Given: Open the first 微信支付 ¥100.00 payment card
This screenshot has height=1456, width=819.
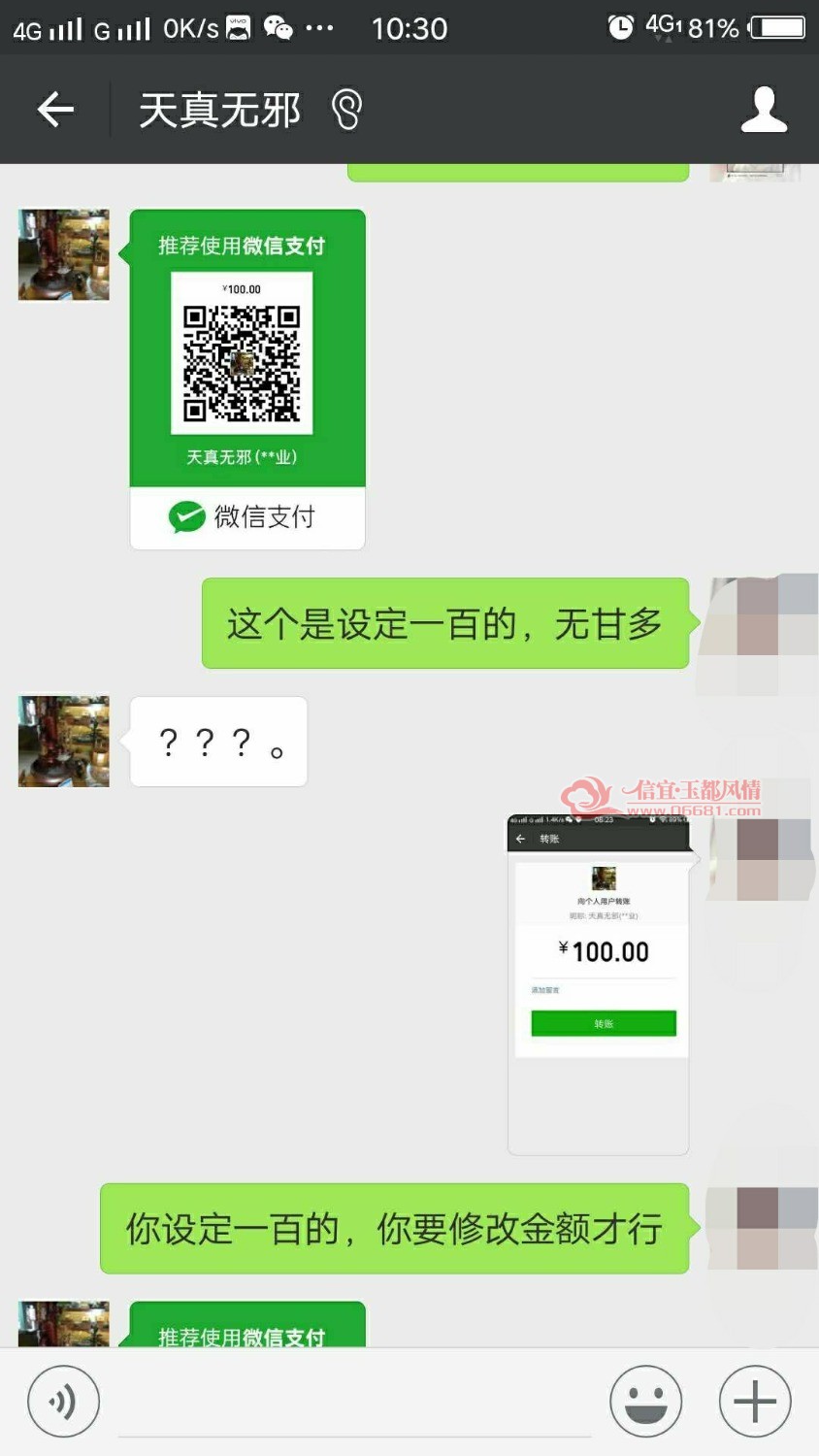Looking at the screenshot, I should click(247, 380).
